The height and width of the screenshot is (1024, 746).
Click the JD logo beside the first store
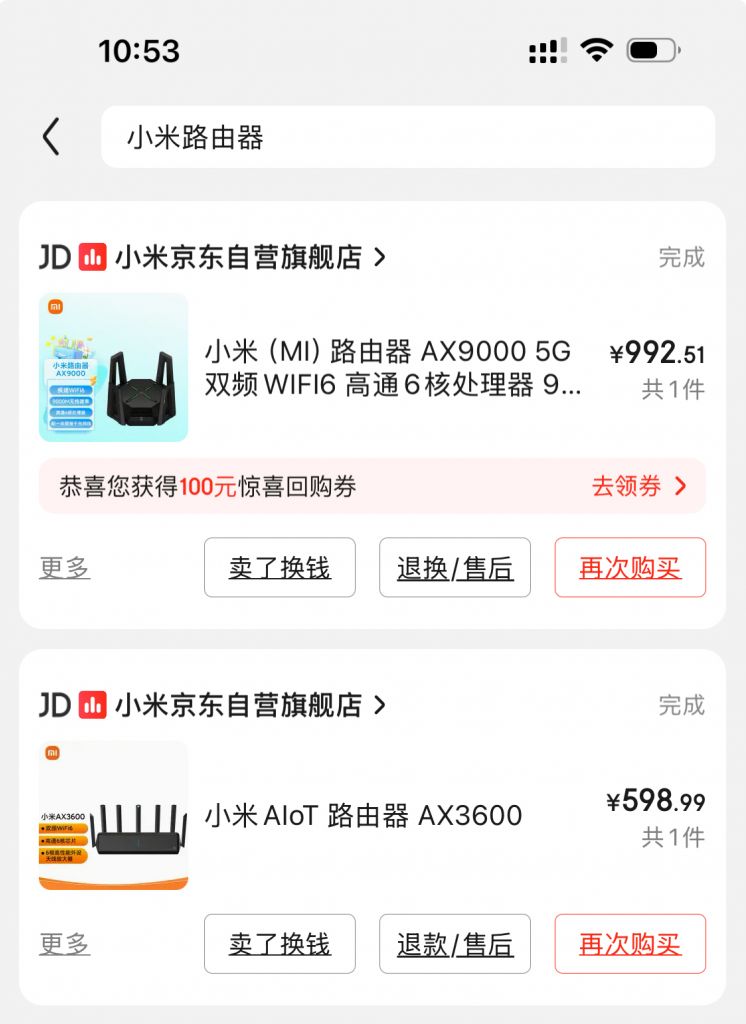click(x=55, y=256)
